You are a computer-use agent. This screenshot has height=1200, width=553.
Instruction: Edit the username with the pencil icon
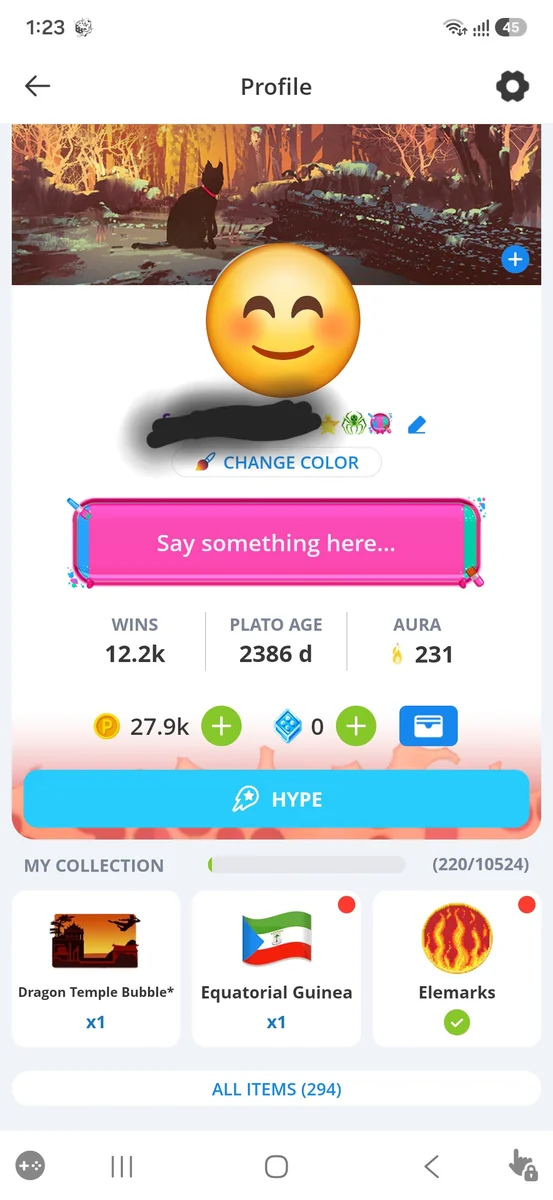pyautogui.click(x=417, y=425)
